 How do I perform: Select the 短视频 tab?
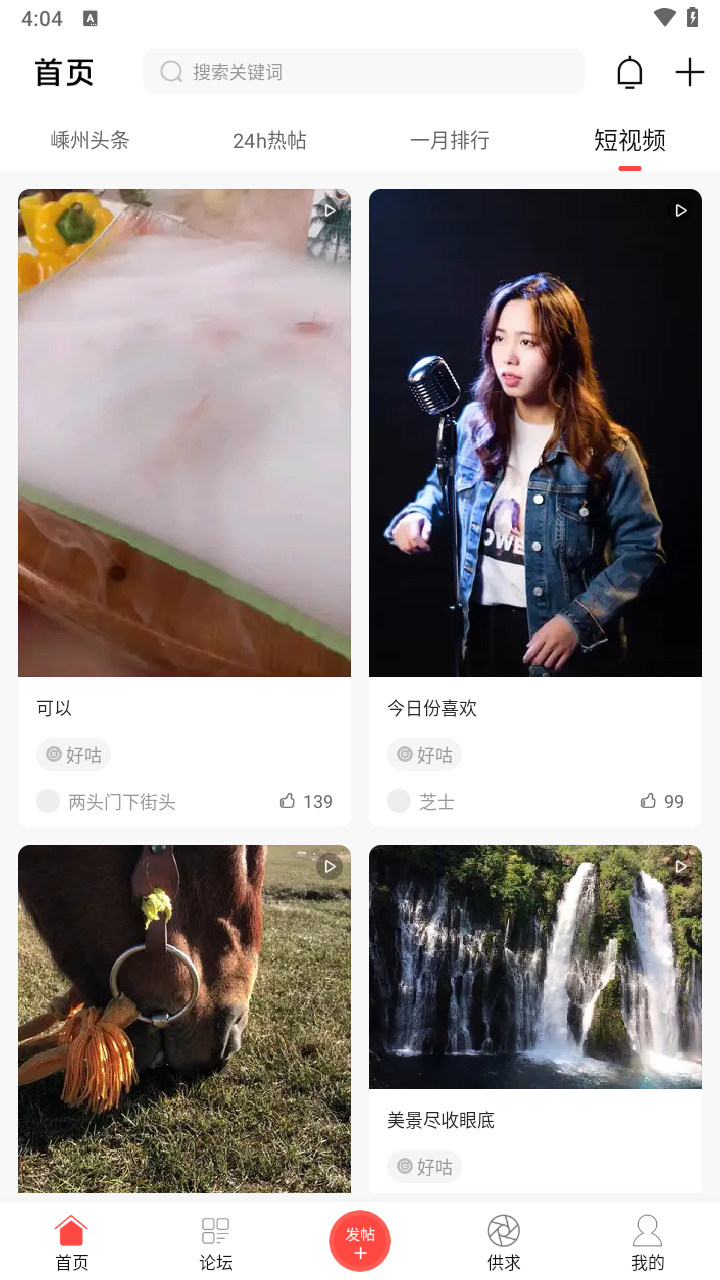[x=630, y=141]
